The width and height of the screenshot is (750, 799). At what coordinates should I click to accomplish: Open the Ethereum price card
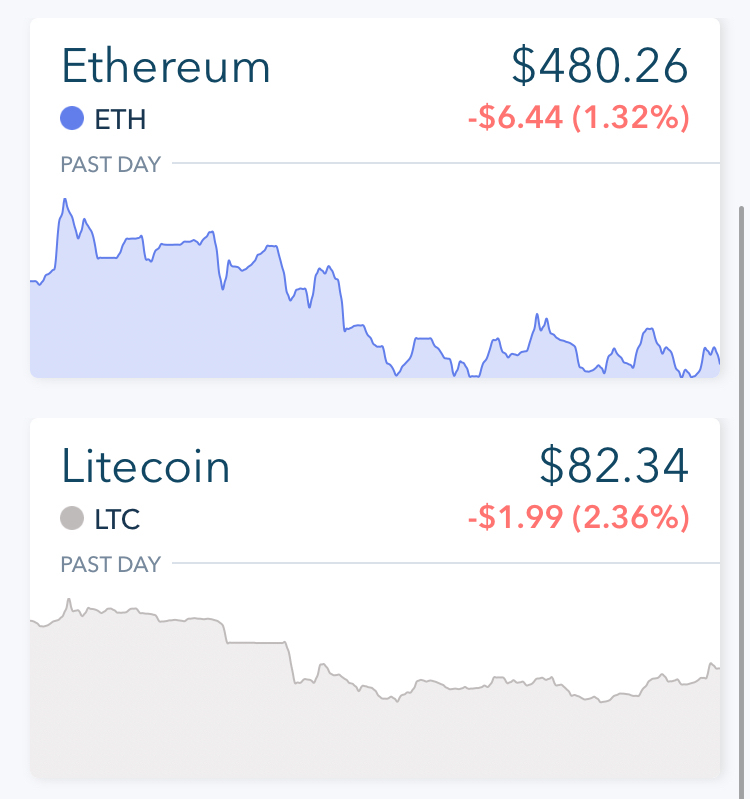374,197
